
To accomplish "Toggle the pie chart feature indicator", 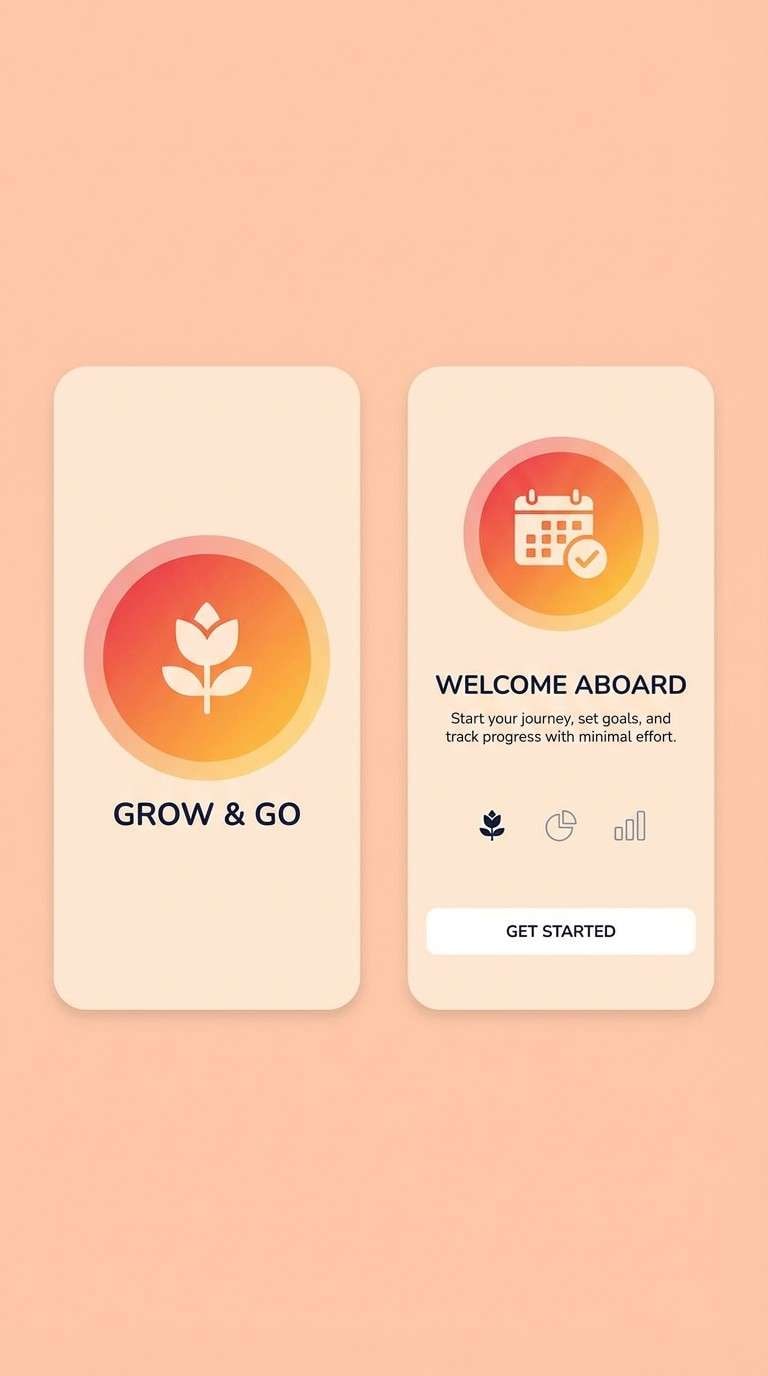I will [x=561, y=825].
